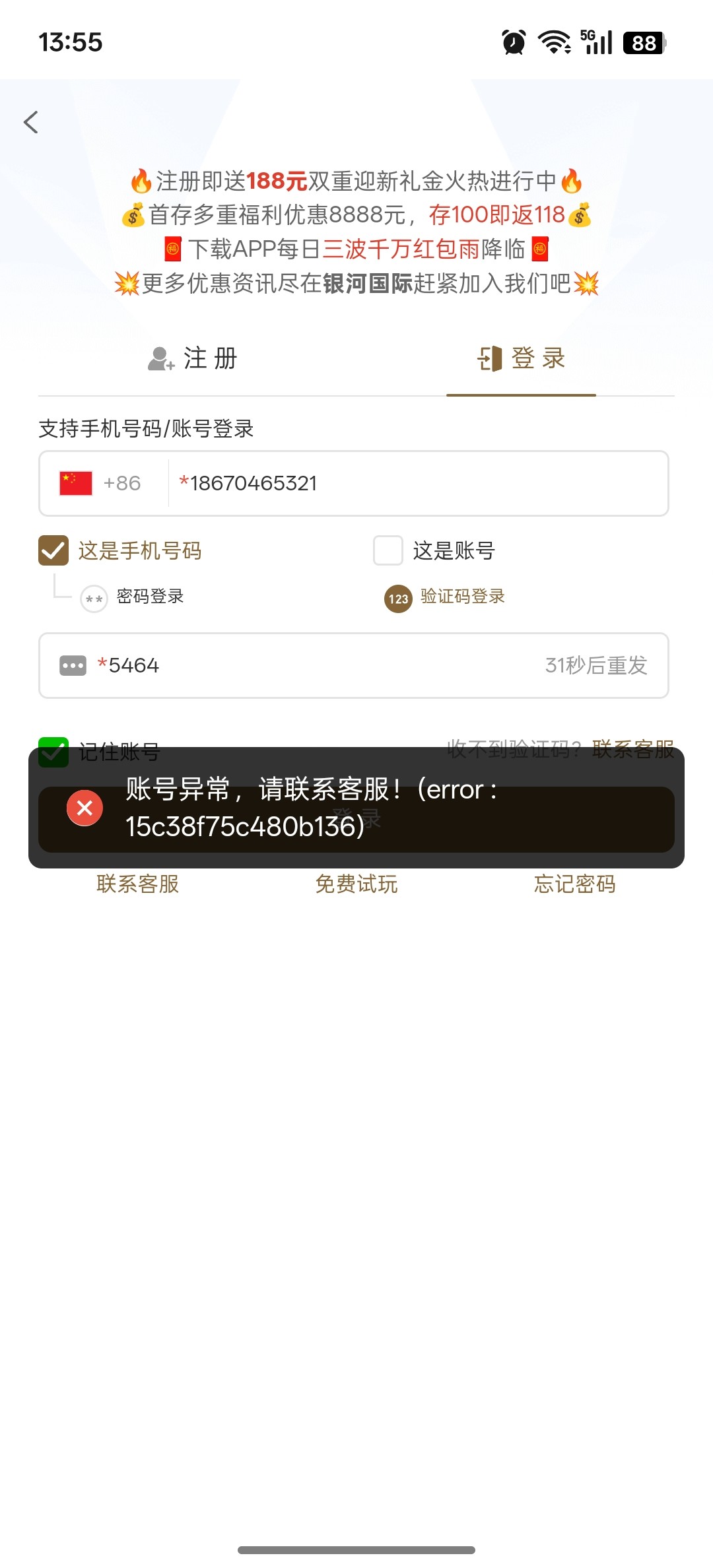Go back using the top-left arrow
This screenshot has height=1568, width=713.
(x=31, y=122)
